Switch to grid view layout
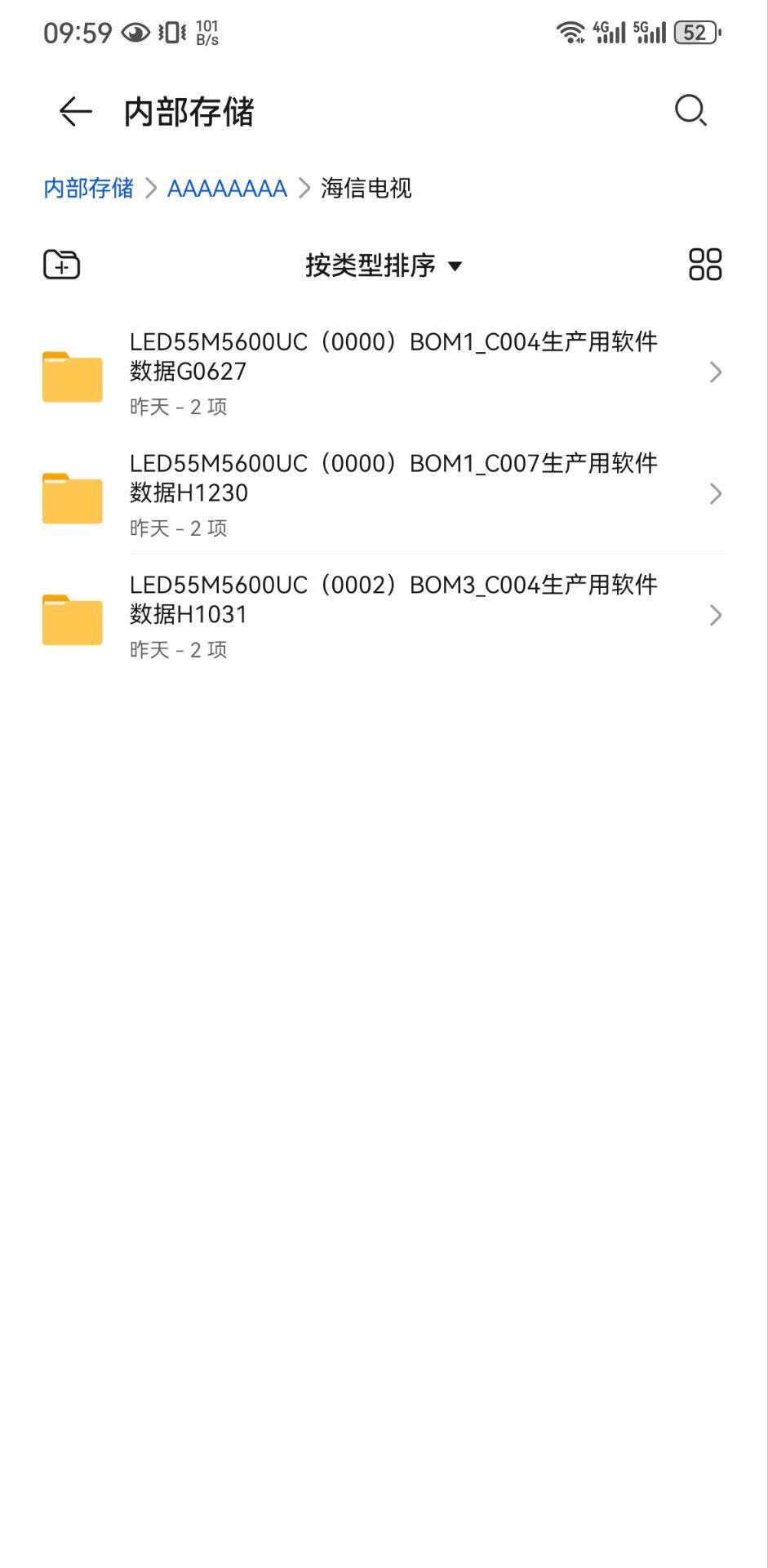 (x=704, y=264)
